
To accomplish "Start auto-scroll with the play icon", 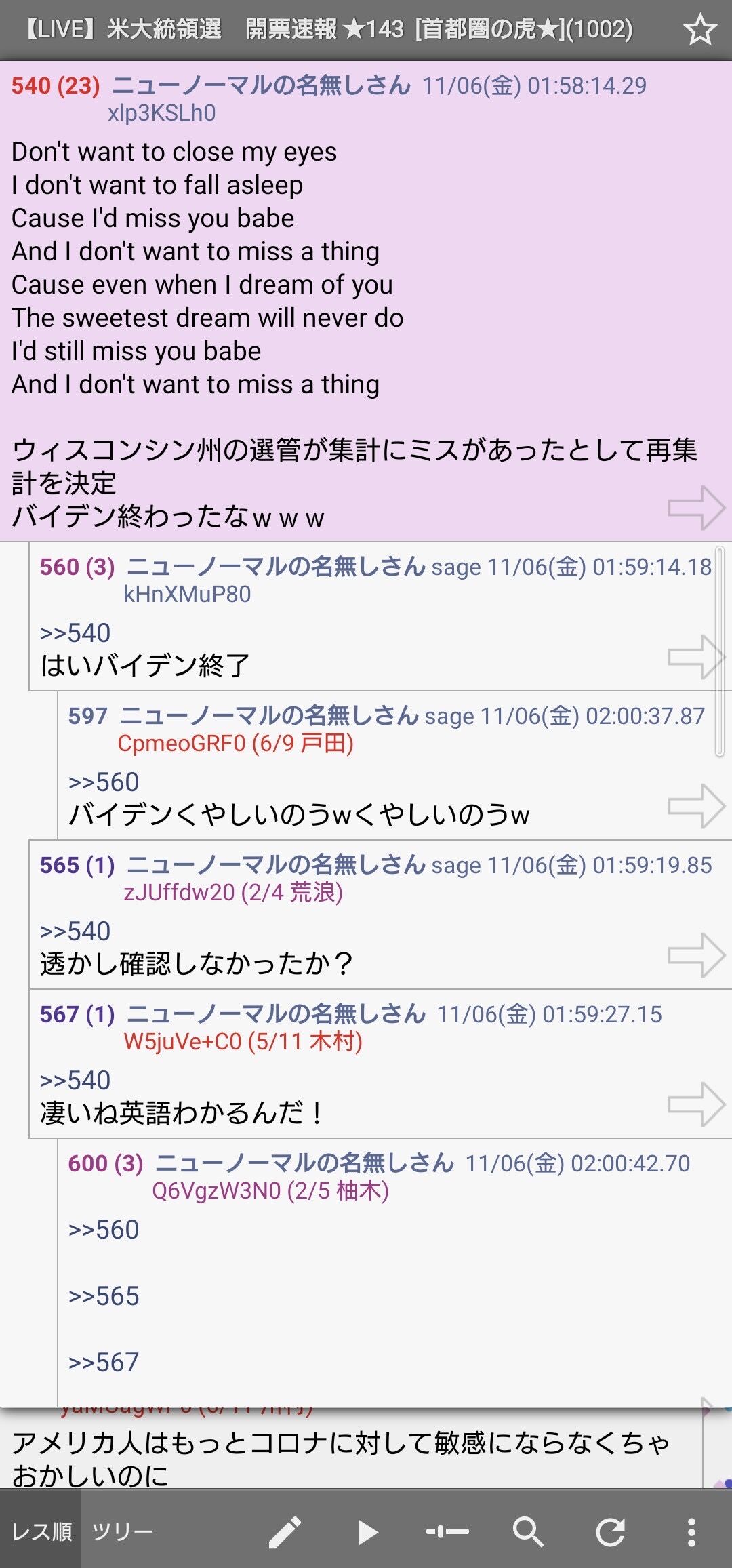I will [x=367, y=1532].
